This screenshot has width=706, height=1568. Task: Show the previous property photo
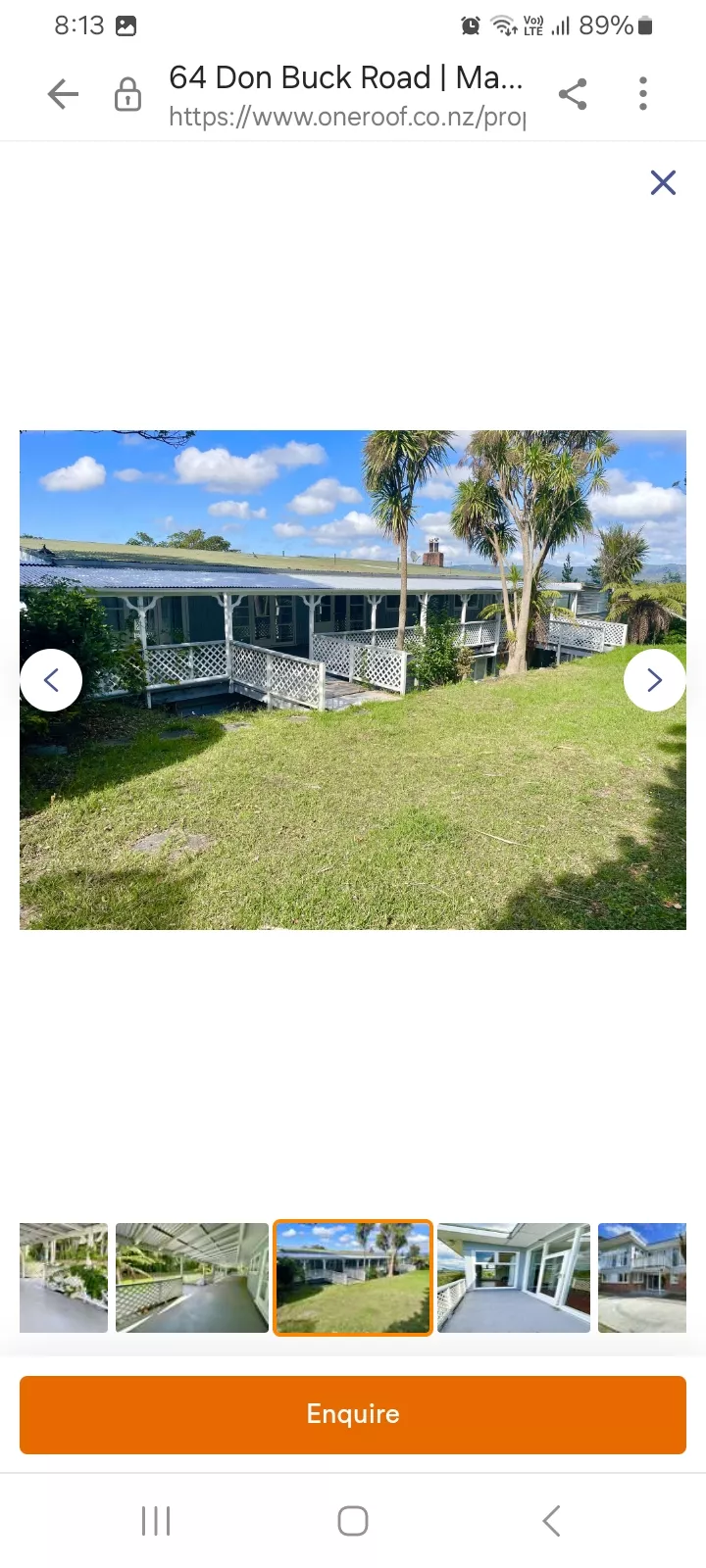pos(51,680)
